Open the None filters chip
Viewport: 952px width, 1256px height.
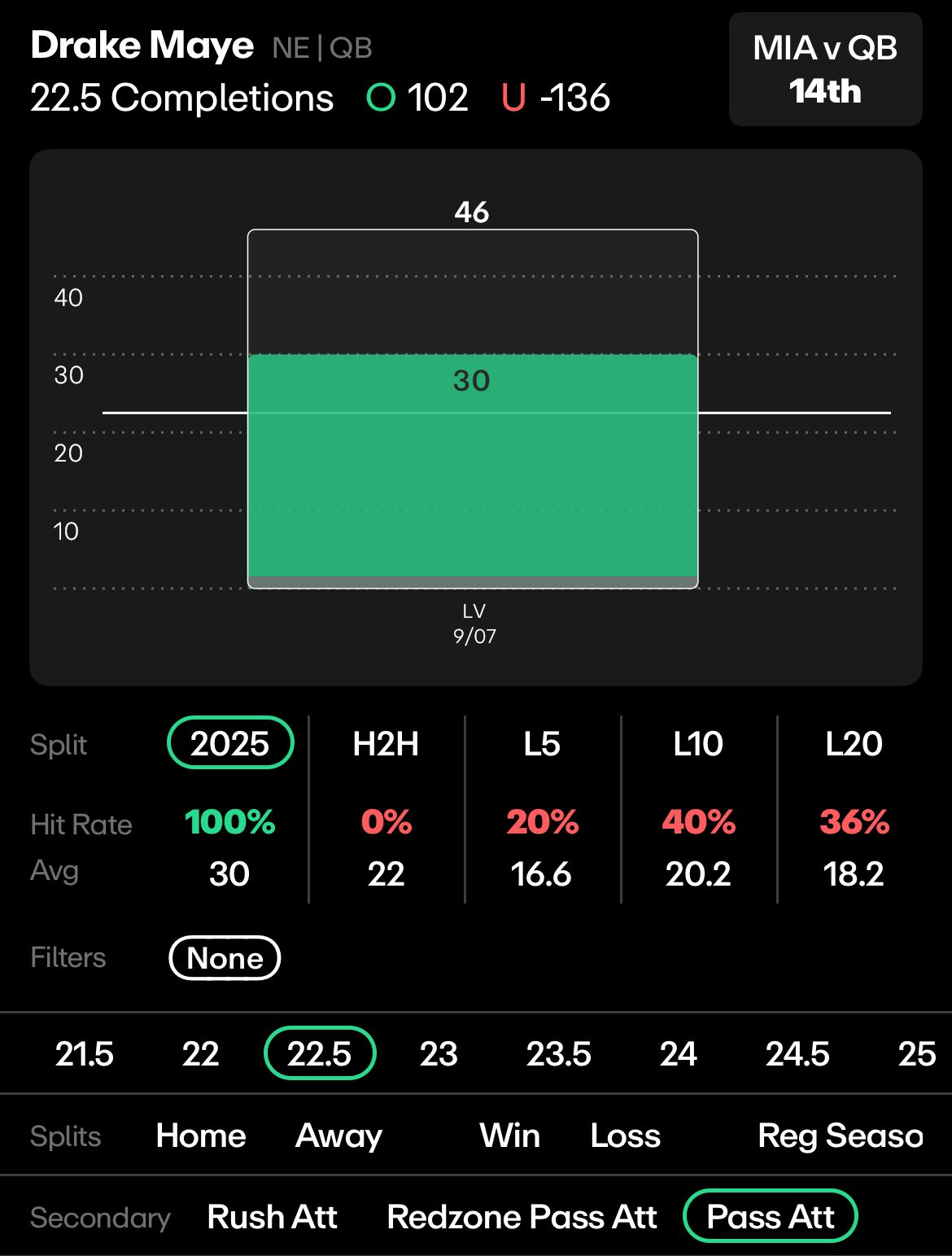[x=225, y=958]
